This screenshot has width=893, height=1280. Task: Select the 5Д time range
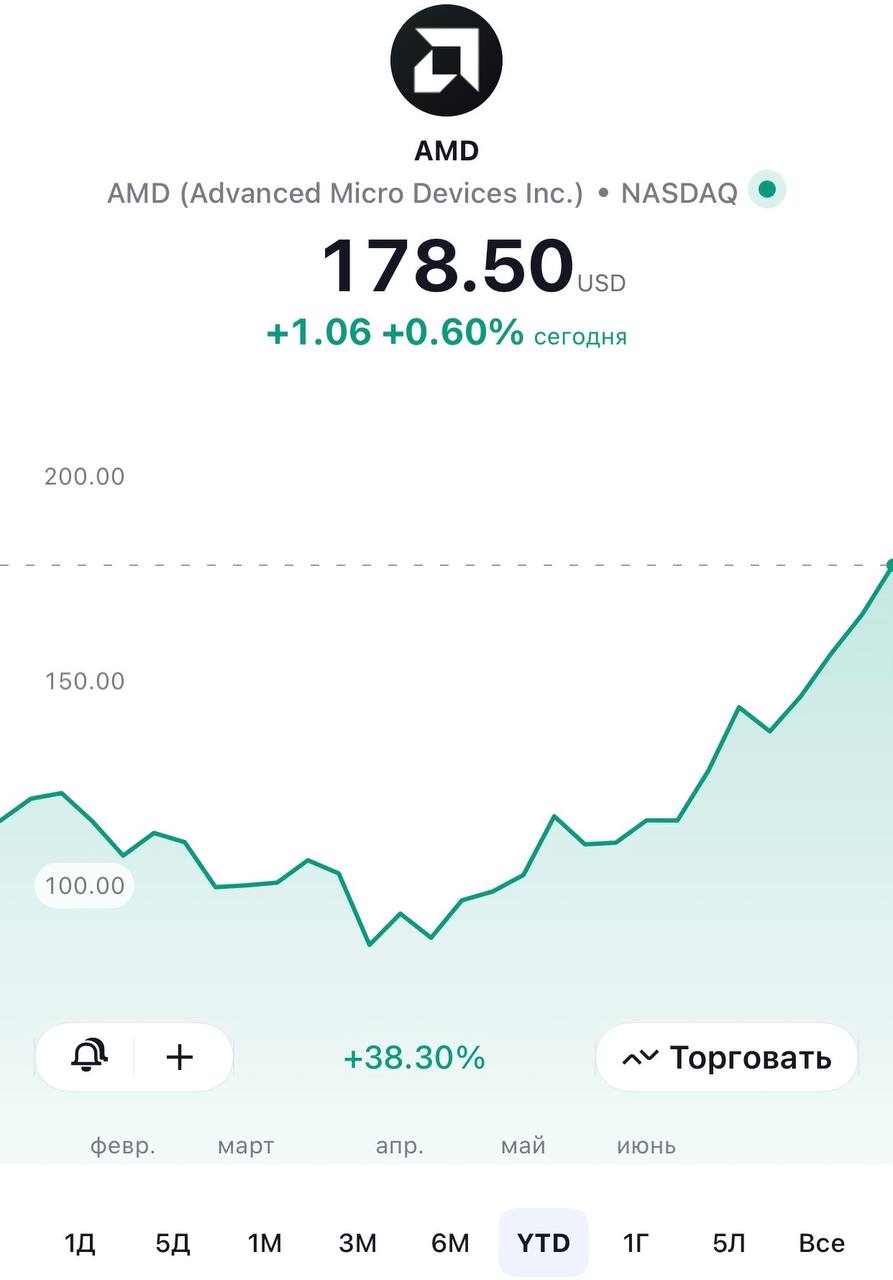172,1243
